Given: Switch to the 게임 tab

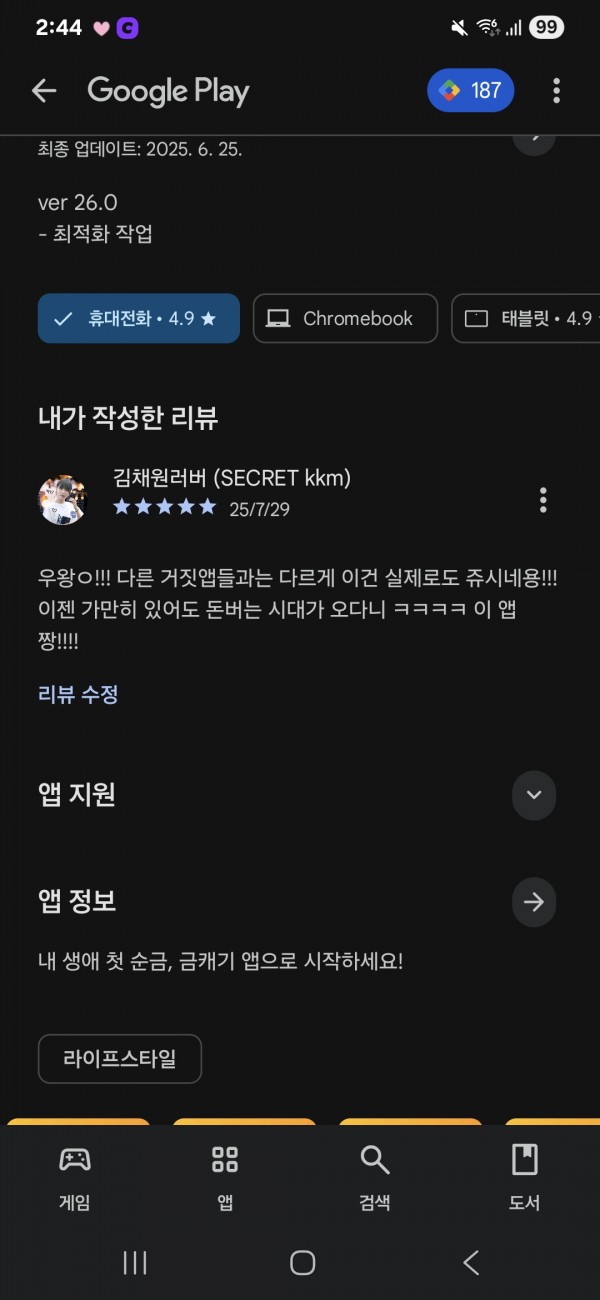Looking at the screenshot, I should (75, 1178).
